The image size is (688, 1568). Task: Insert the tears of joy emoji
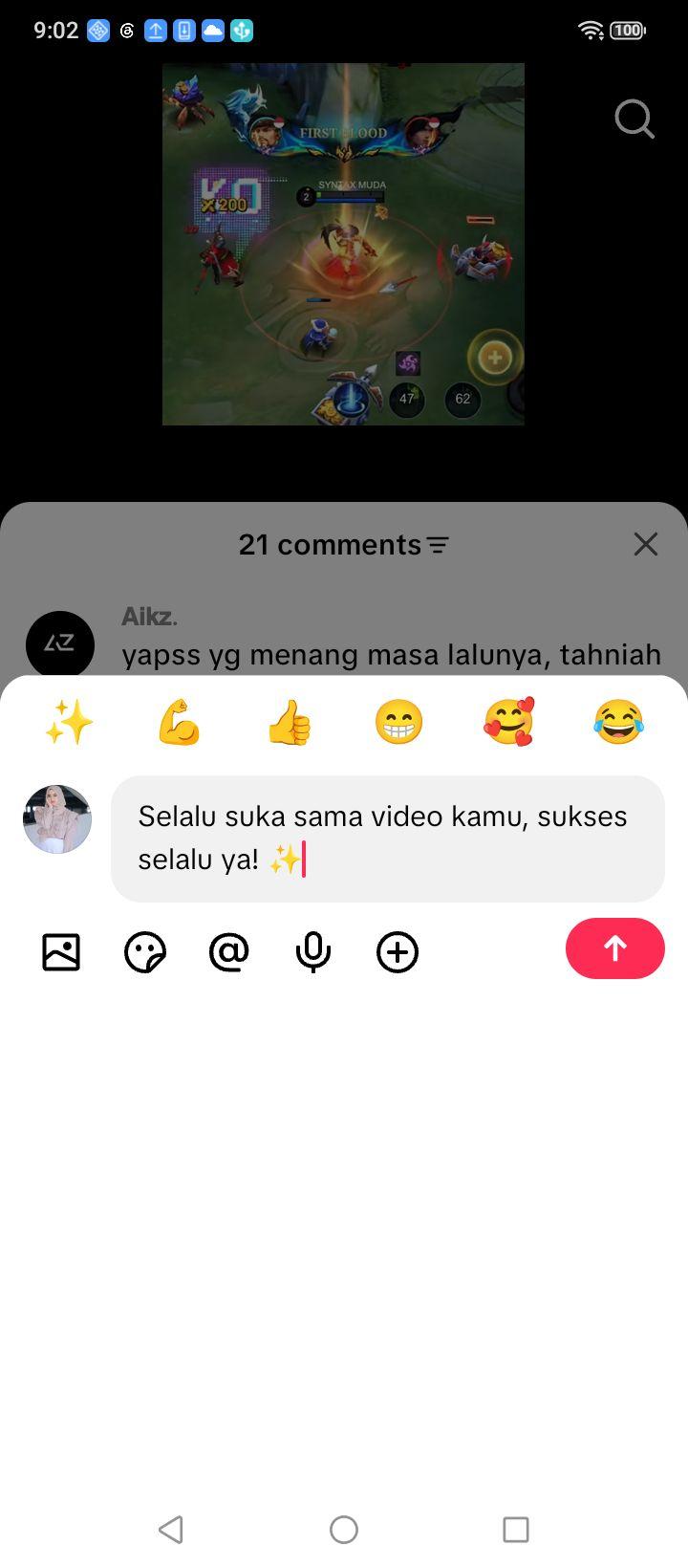(x=618, y=722)
